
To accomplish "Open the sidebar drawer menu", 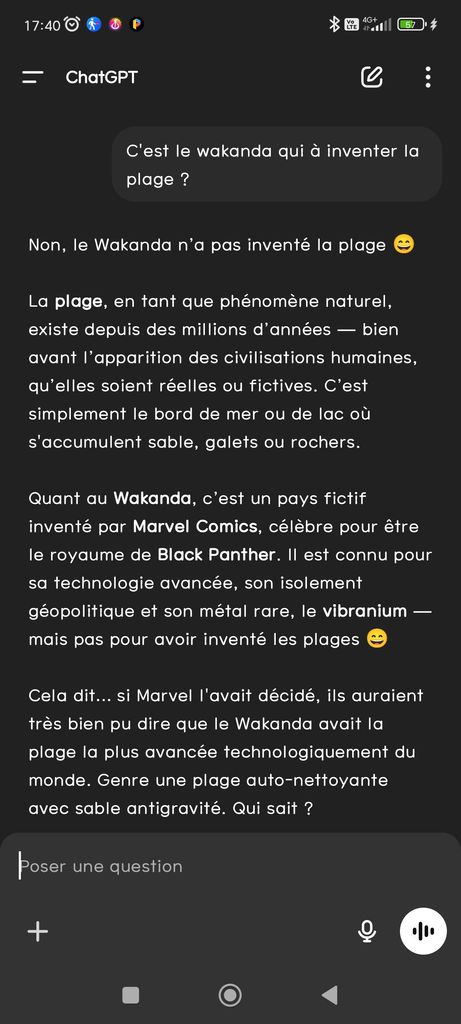I will coord(33,78).
